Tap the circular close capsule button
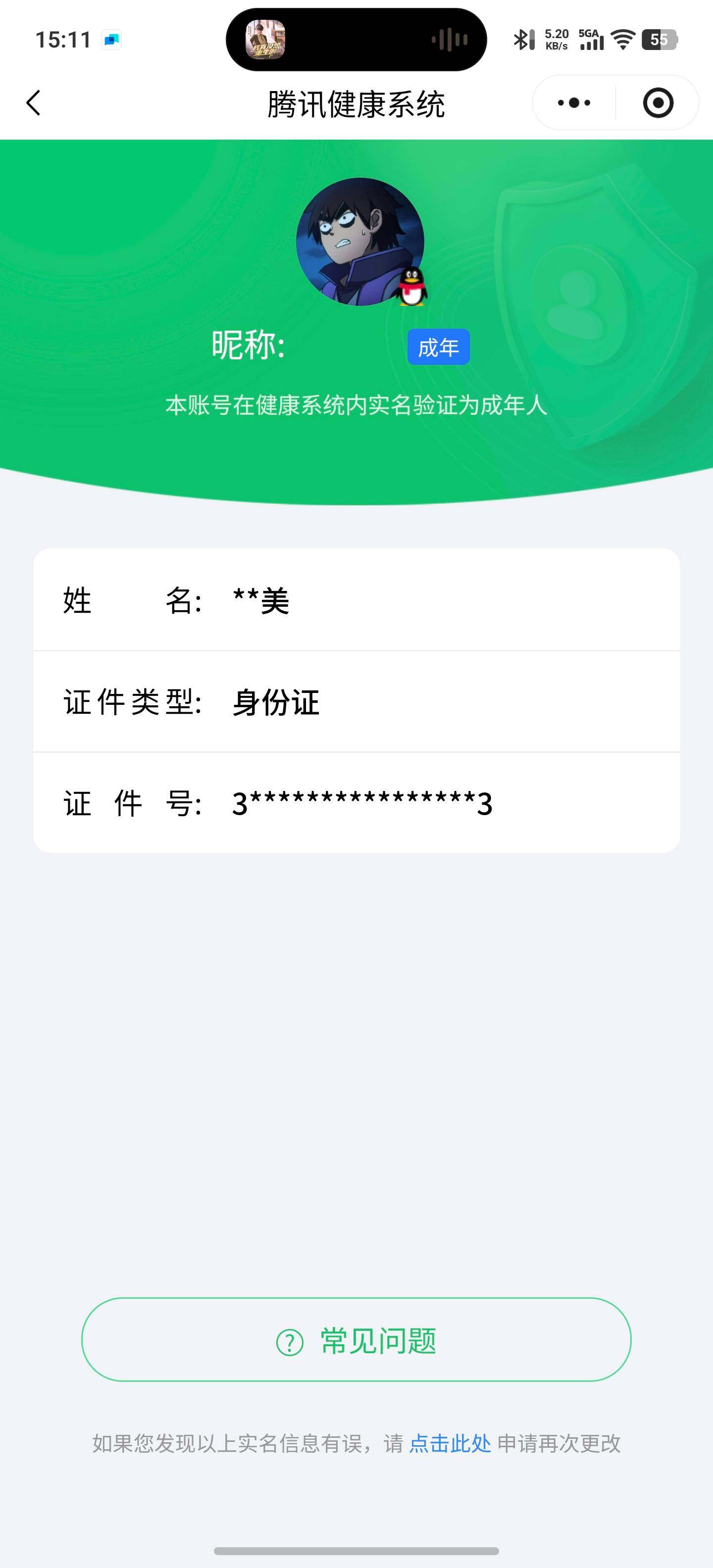713x1568 pixels. point(659,103)
